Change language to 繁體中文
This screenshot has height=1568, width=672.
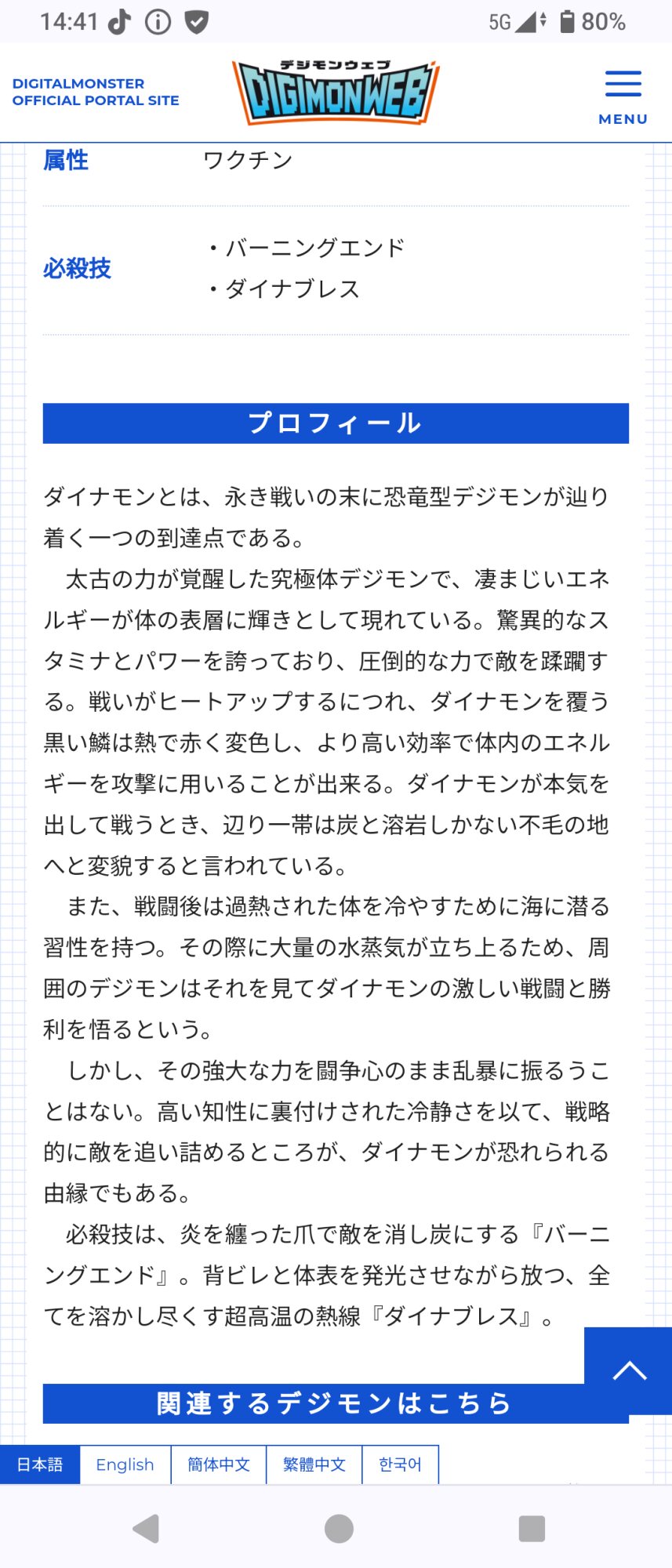coord(314,1465)
